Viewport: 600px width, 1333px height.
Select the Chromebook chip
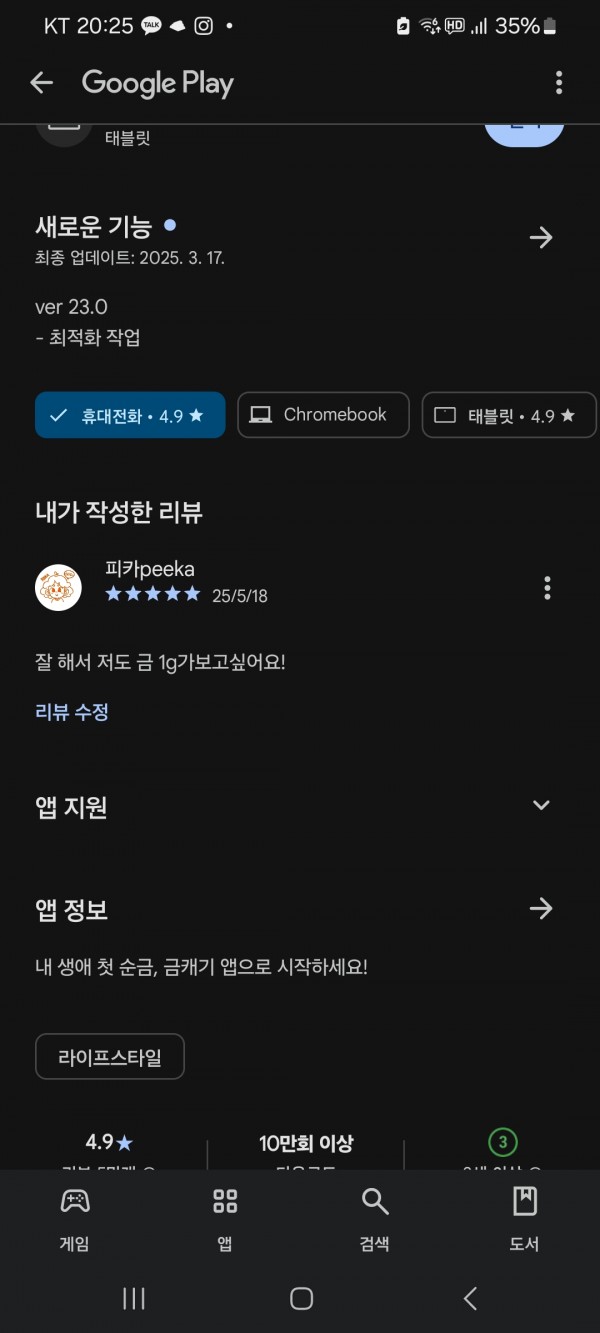coord(323,415)
